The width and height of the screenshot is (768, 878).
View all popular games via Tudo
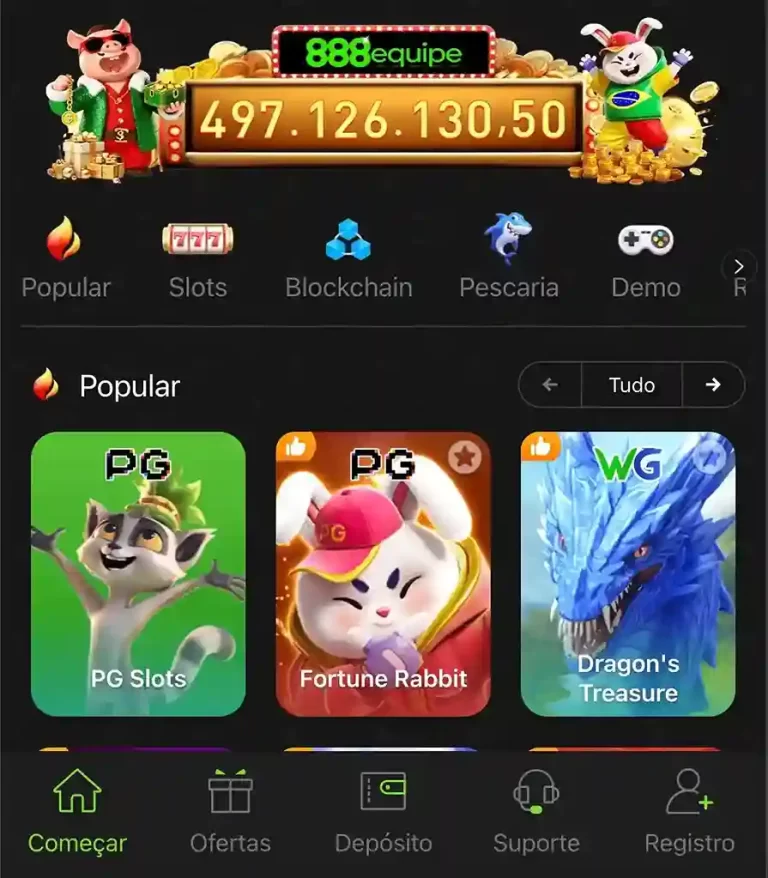point(632,385)
